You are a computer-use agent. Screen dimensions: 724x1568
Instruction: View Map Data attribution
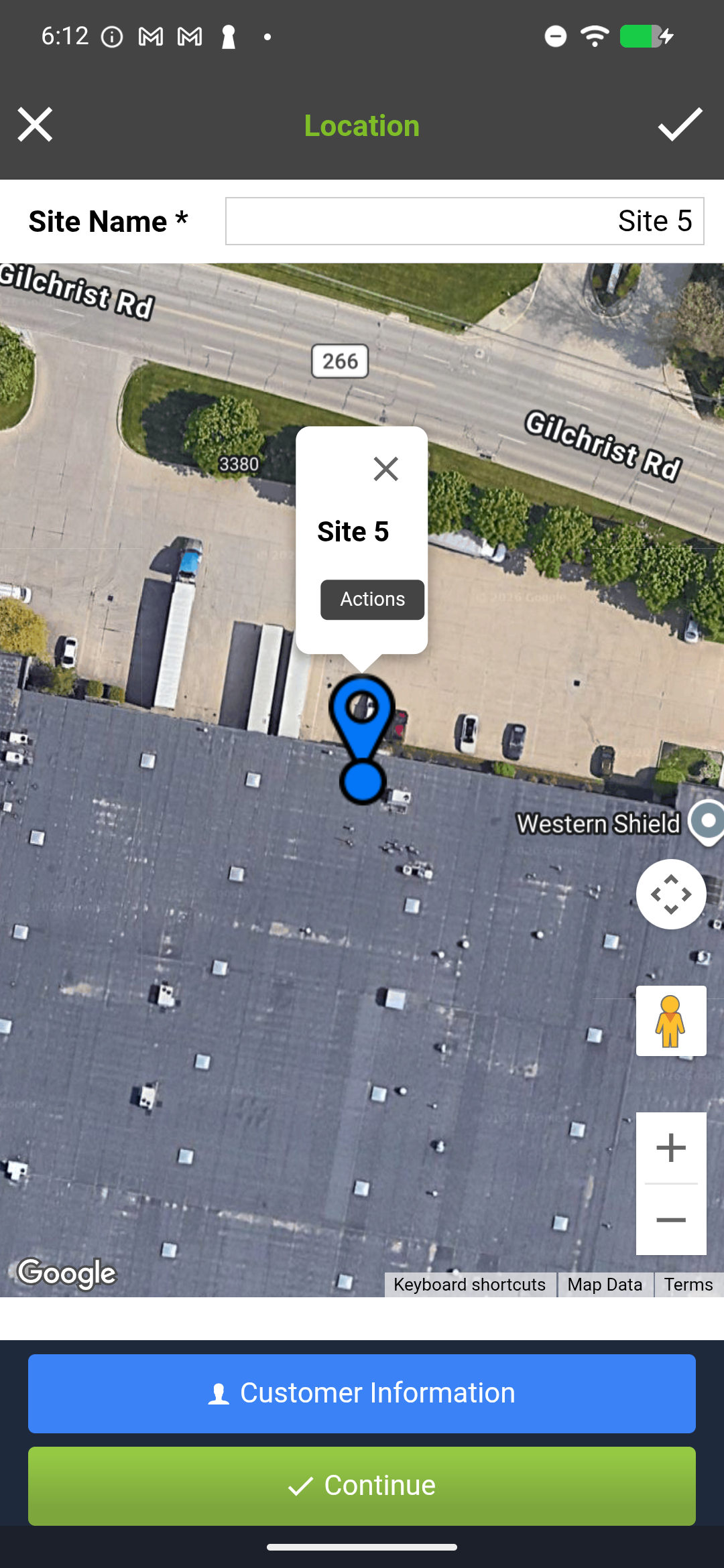pyautogui.click(x=605, y=1285)
